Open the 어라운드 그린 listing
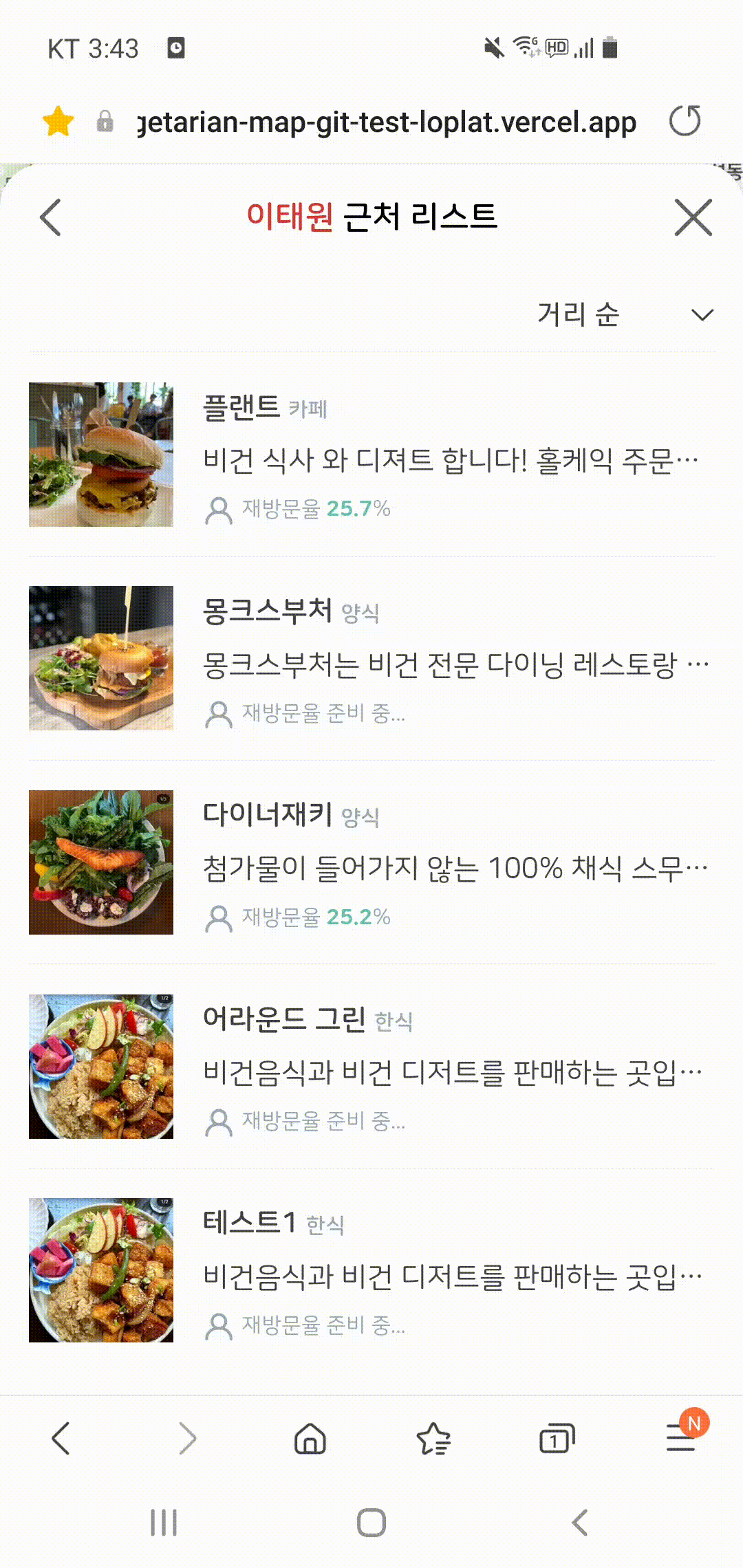The image size is (743, 1568). click(371, 1067)
